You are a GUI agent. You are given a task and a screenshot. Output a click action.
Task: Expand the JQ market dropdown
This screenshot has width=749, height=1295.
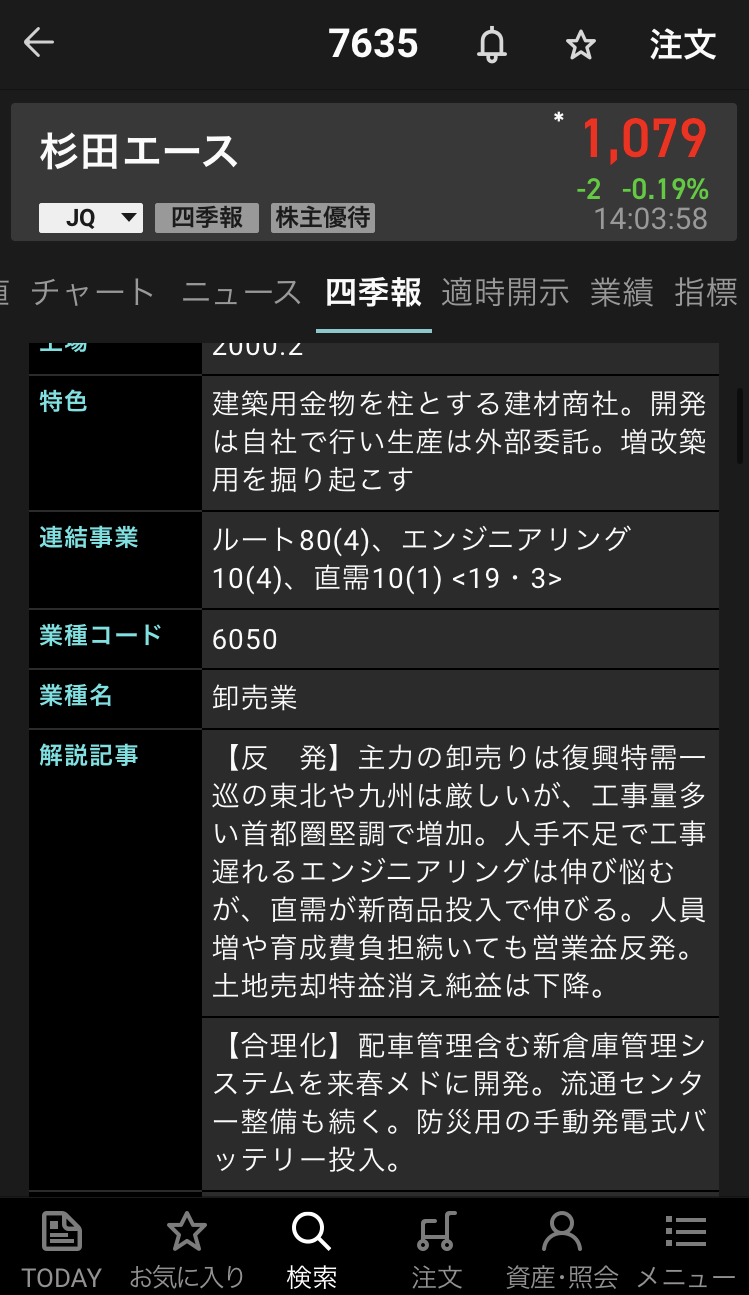pyautogui.click(x=91, y=218)
